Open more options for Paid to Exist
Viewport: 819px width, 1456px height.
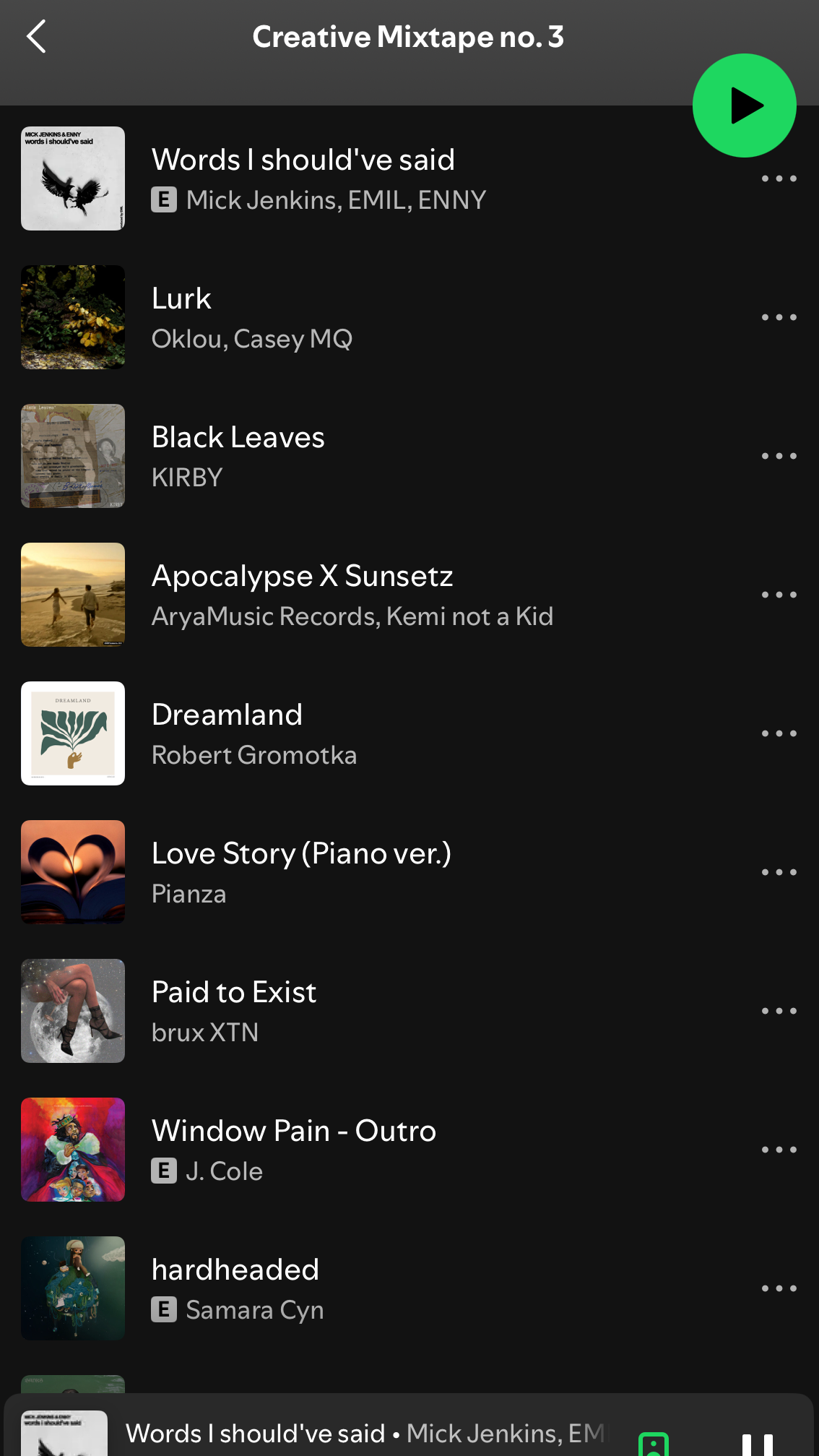pyautogui.click(x=779, y=1011)
